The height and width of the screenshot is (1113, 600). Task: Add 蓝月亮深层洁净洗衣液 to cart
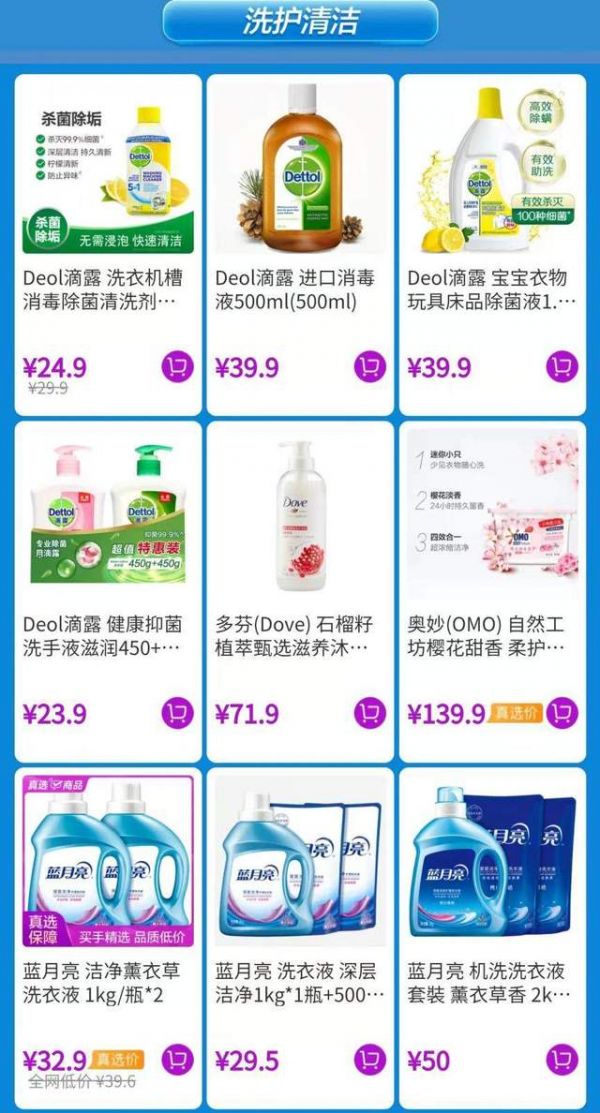(370, 1060)
